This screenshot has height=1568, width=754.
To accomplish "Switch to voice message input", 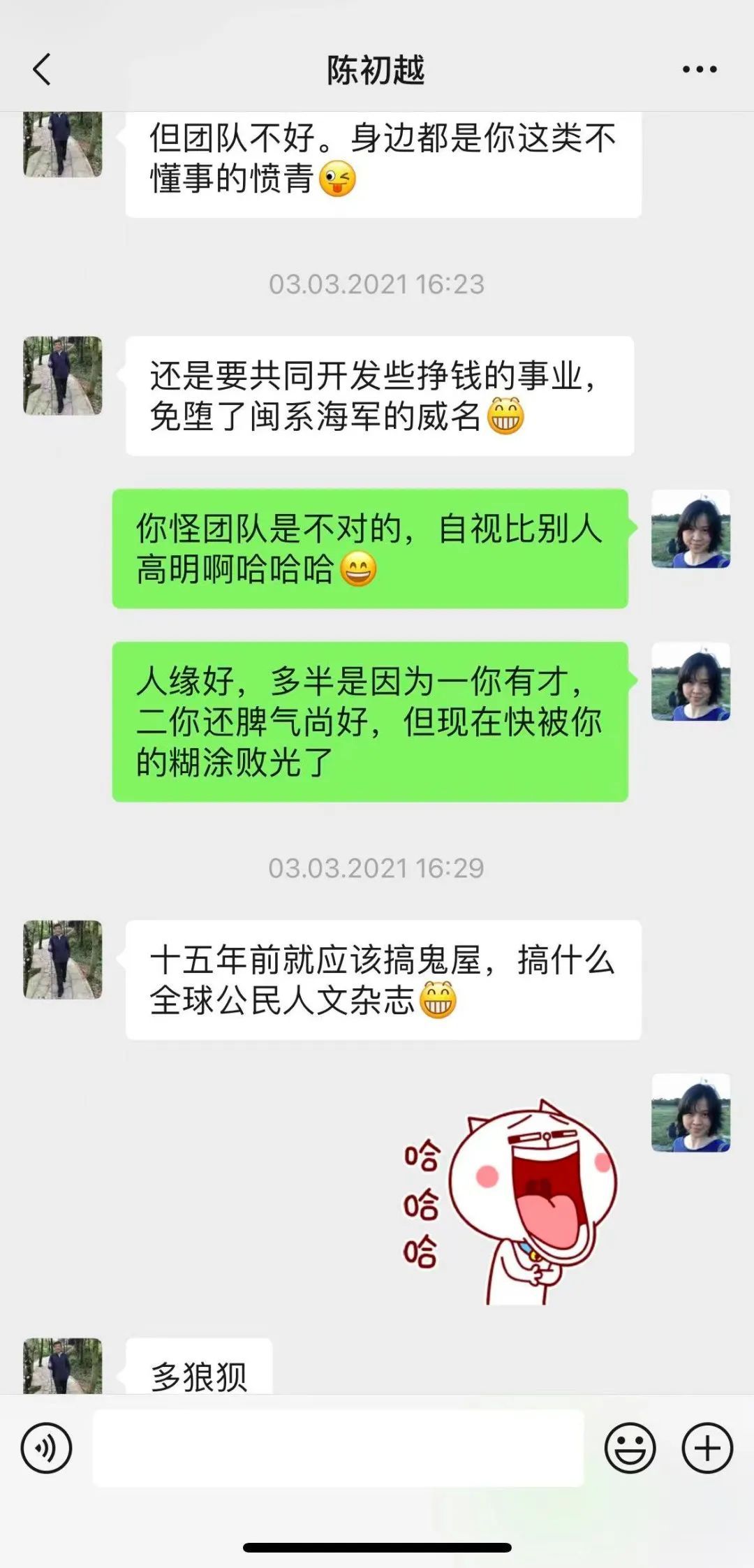I will click(46, 1448).
